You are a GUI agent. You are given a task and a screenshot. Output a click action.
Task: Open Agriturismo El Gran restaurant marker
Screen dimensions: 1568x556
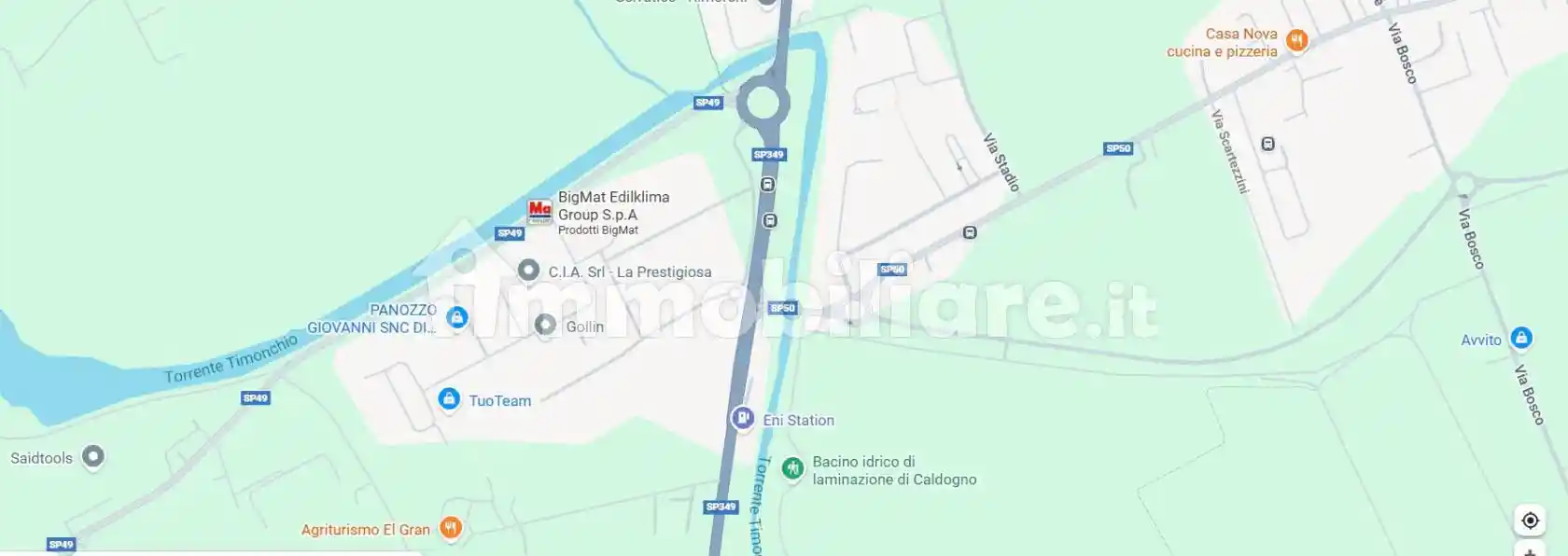pyautogui.click(x=451, y=528)
